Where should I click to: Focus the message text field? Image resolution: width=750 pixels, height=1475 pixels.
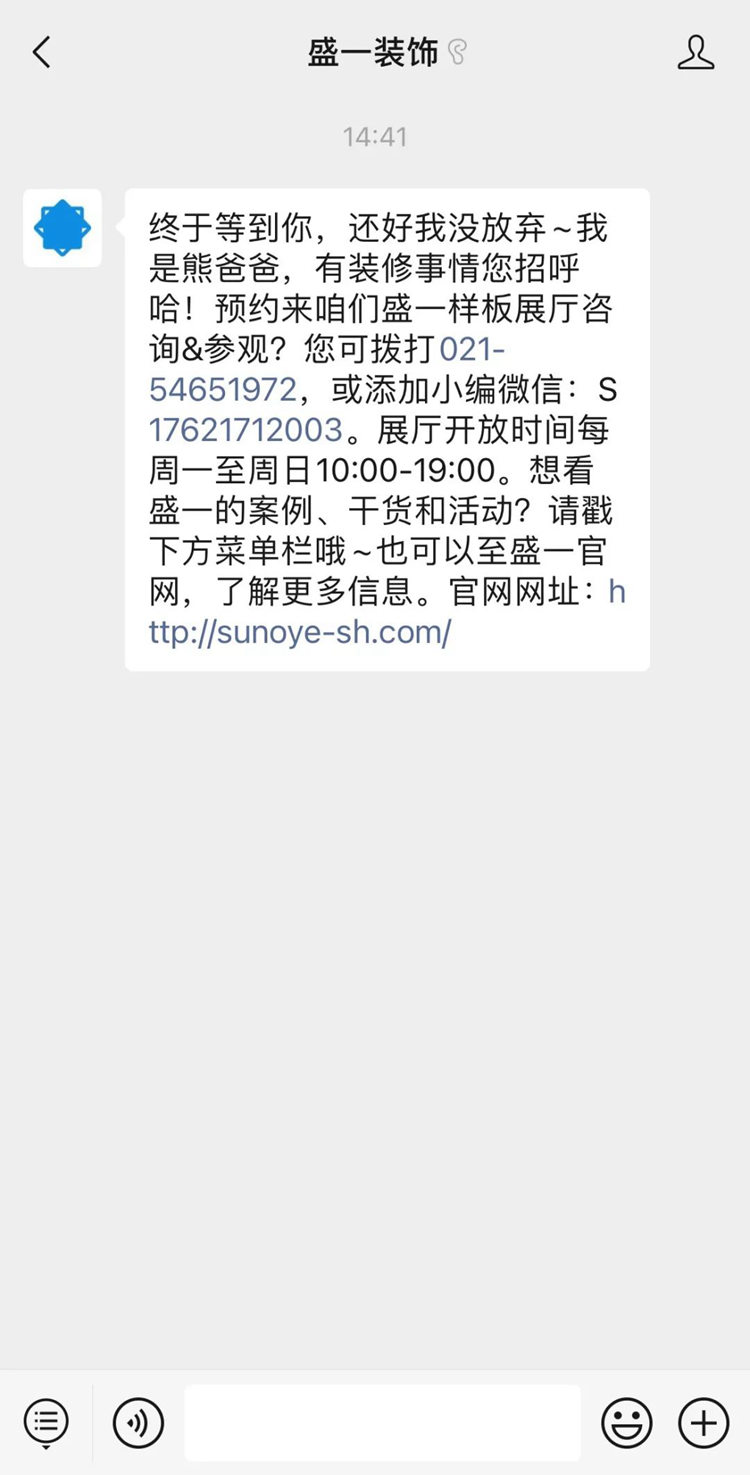(x=382, y=1422)
